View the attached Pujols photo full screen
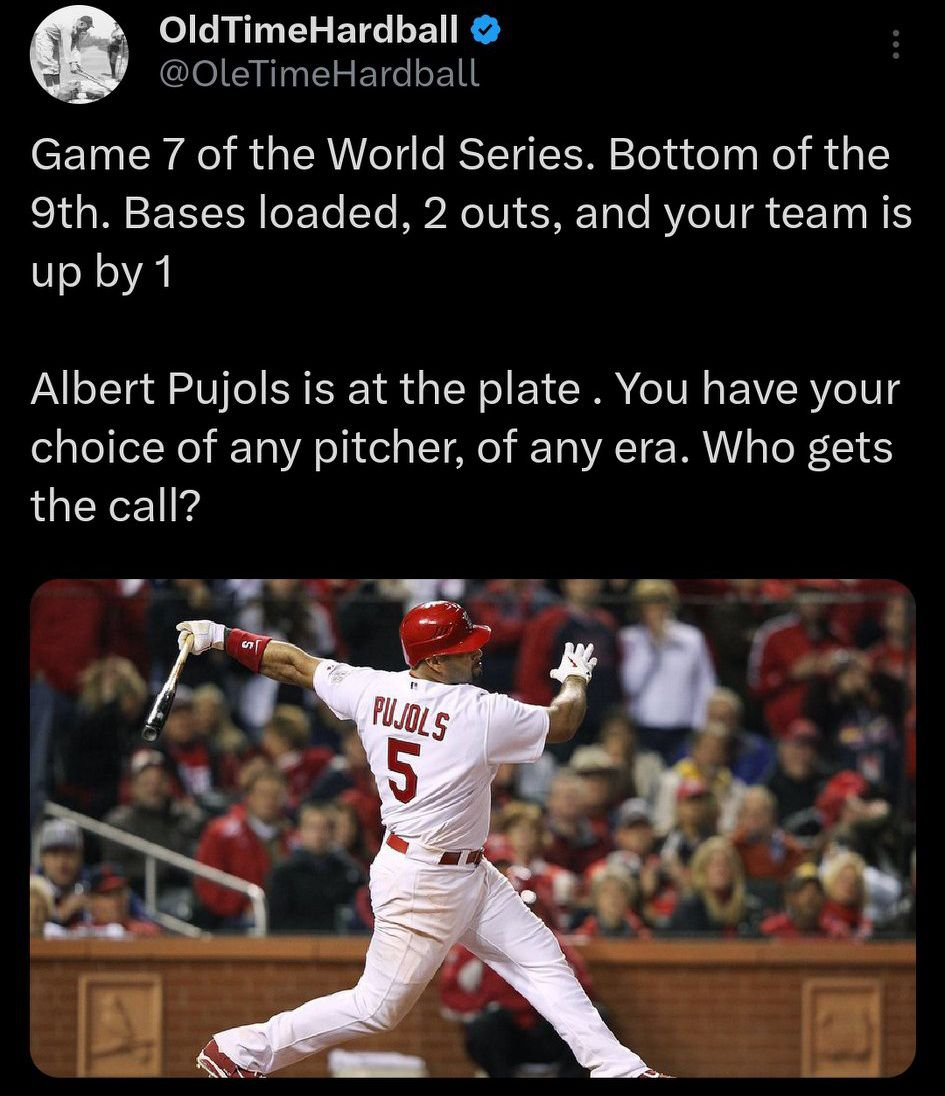 [x=472, y=827]
